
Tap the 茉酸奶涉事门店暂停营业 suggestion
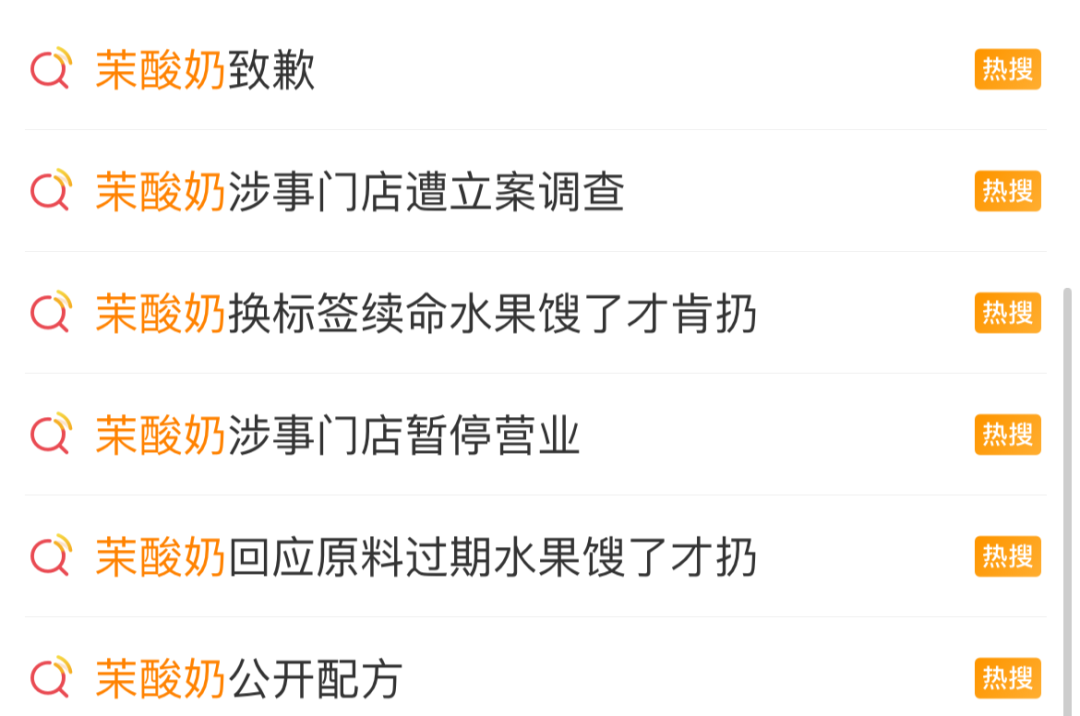coord(338,436)
